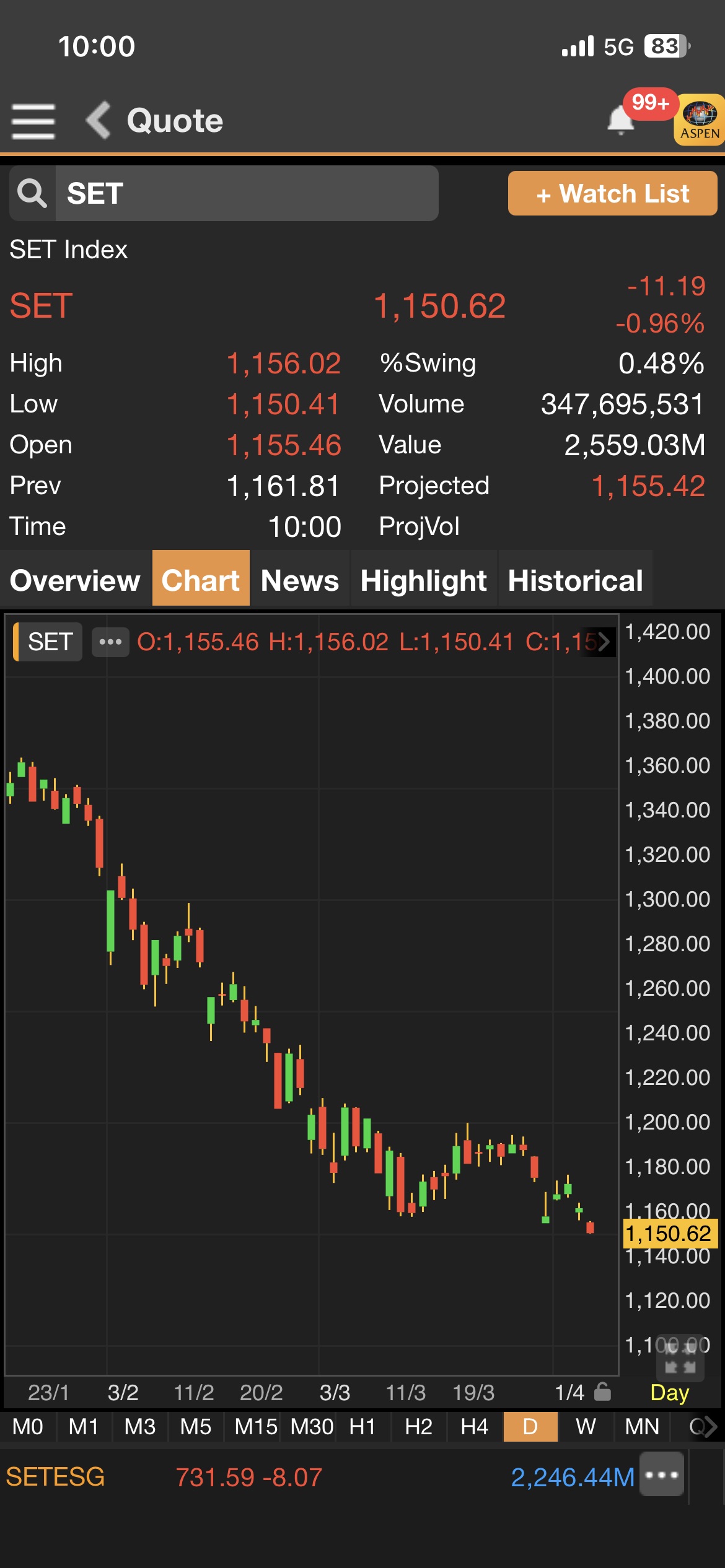Switch to the News tab

click(300, 580)
